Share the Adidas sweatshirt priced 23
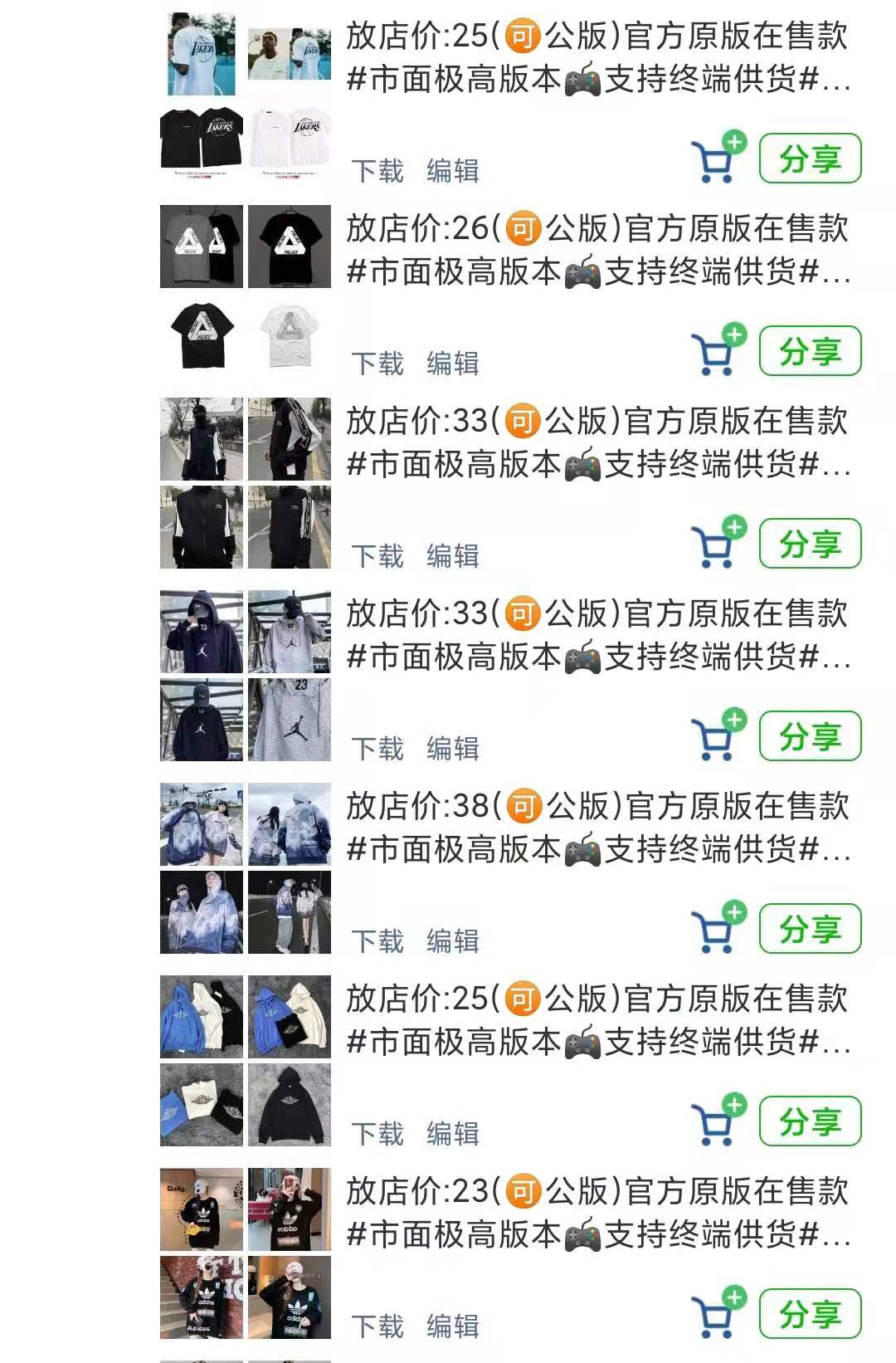The width and height of the screenshot is (896, 1363). coord(810,1314)
